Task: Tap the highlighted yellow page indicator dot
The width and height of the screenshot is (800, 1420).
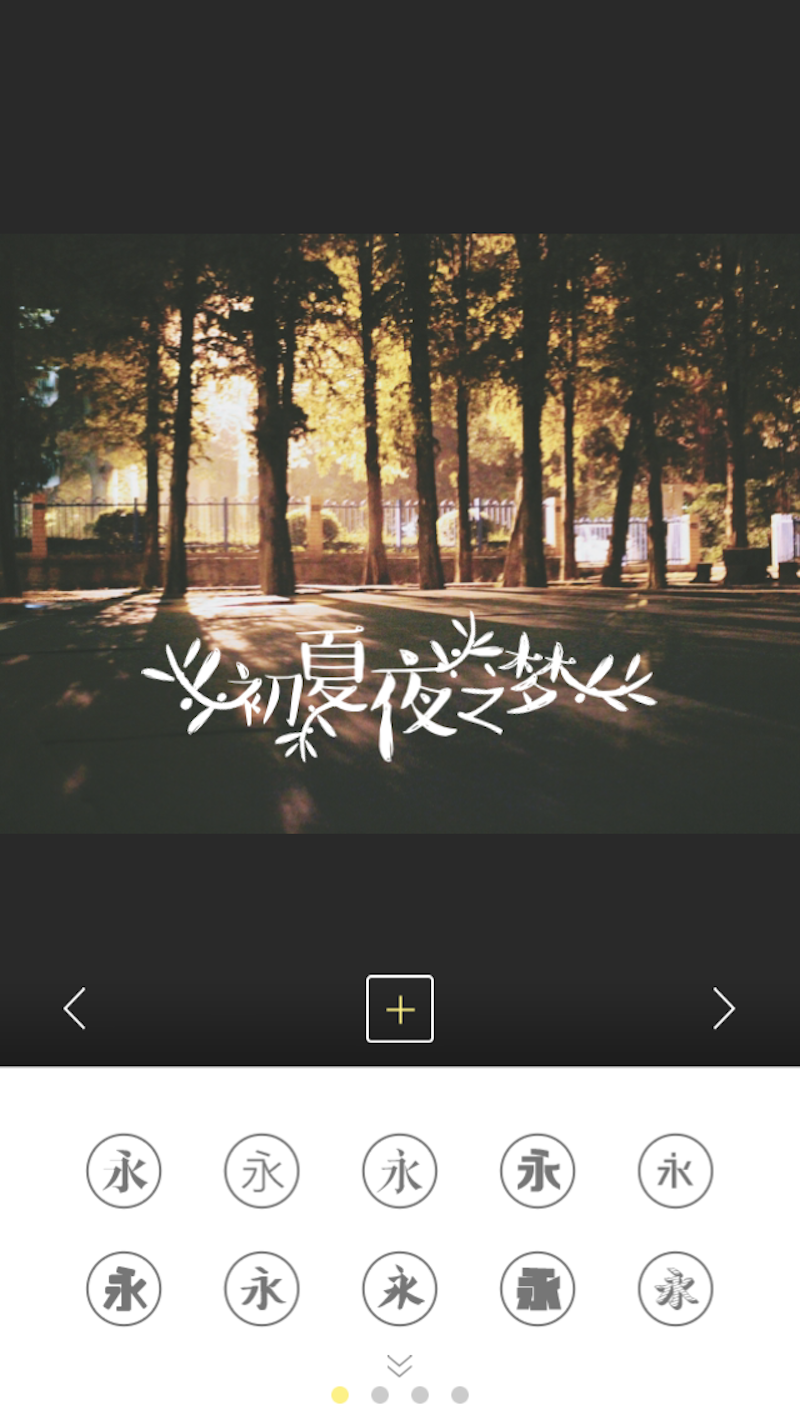Action: pos(340,1395)
